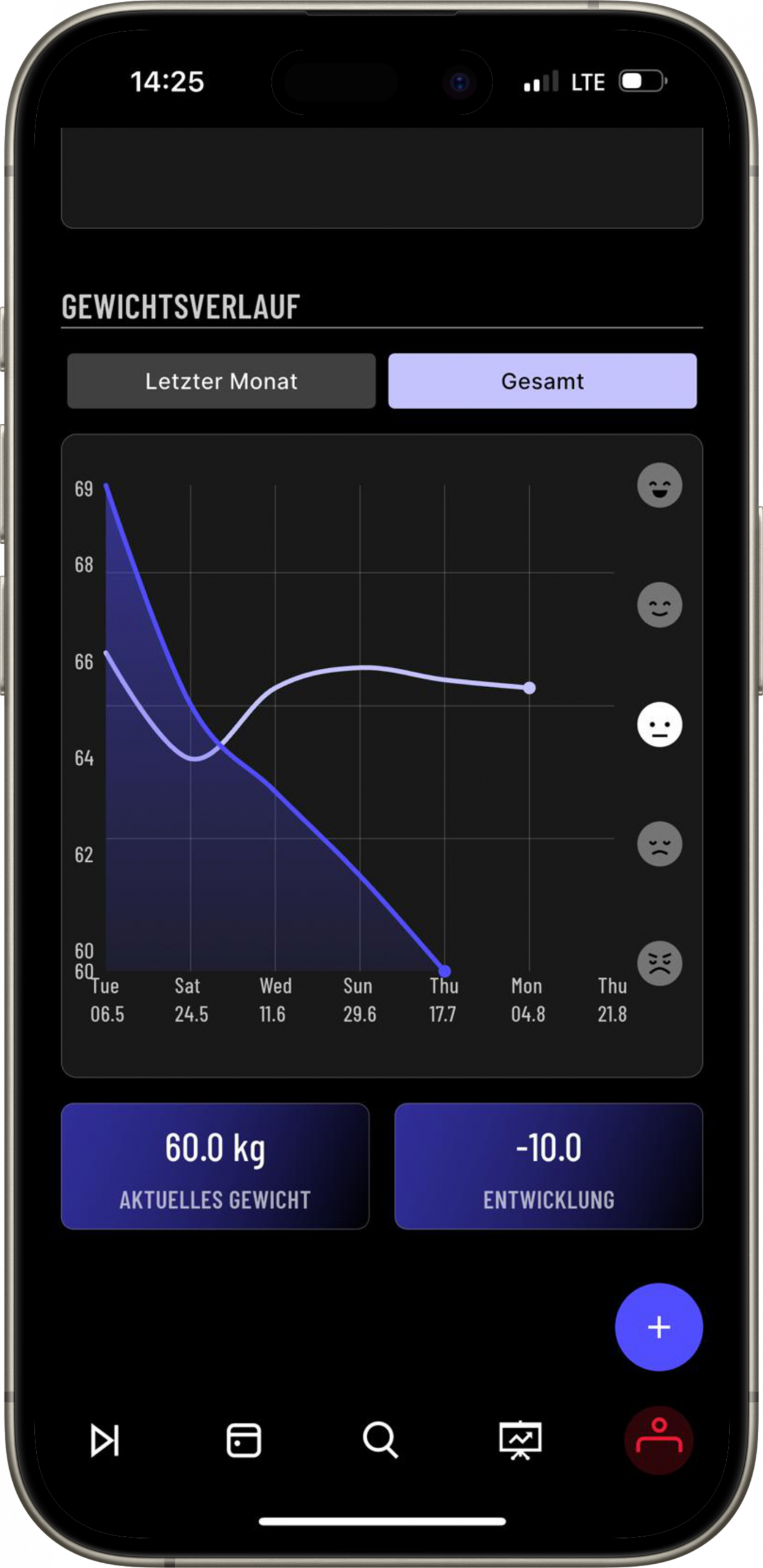
Task: Switch to the Letzter Monat view
Action: point(221,381)
